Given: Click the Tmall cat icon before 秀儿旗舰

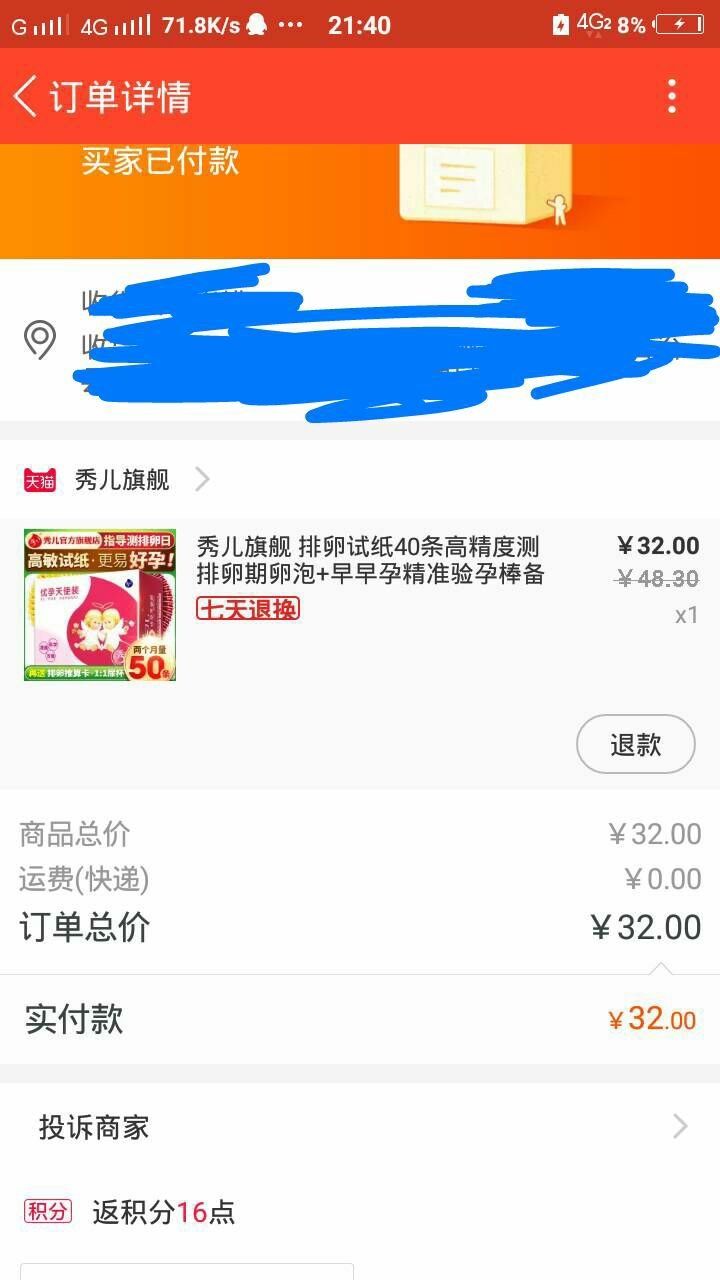Looking at the screenshot, I should tap(38, 479).
